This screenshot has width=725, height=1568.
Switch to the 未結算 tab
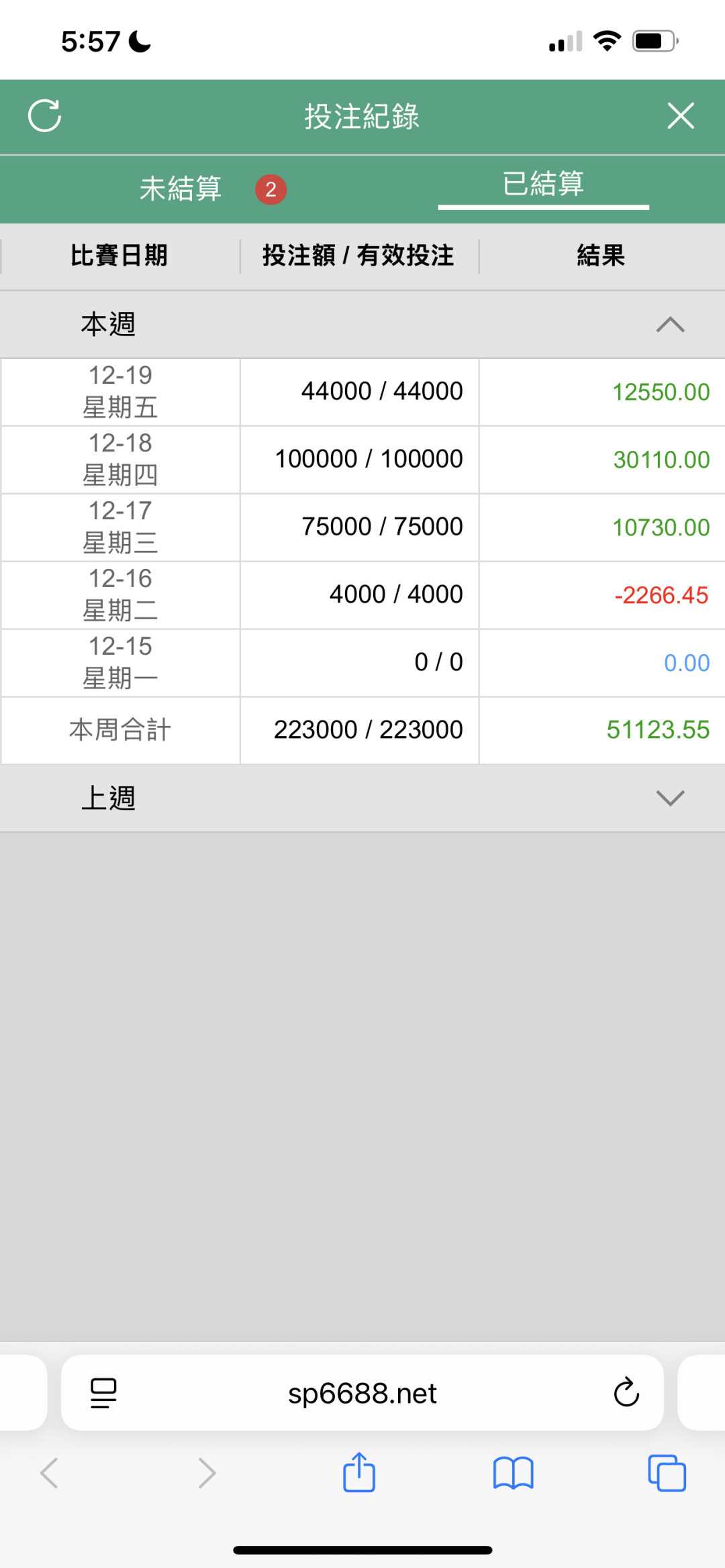(181, 189)
